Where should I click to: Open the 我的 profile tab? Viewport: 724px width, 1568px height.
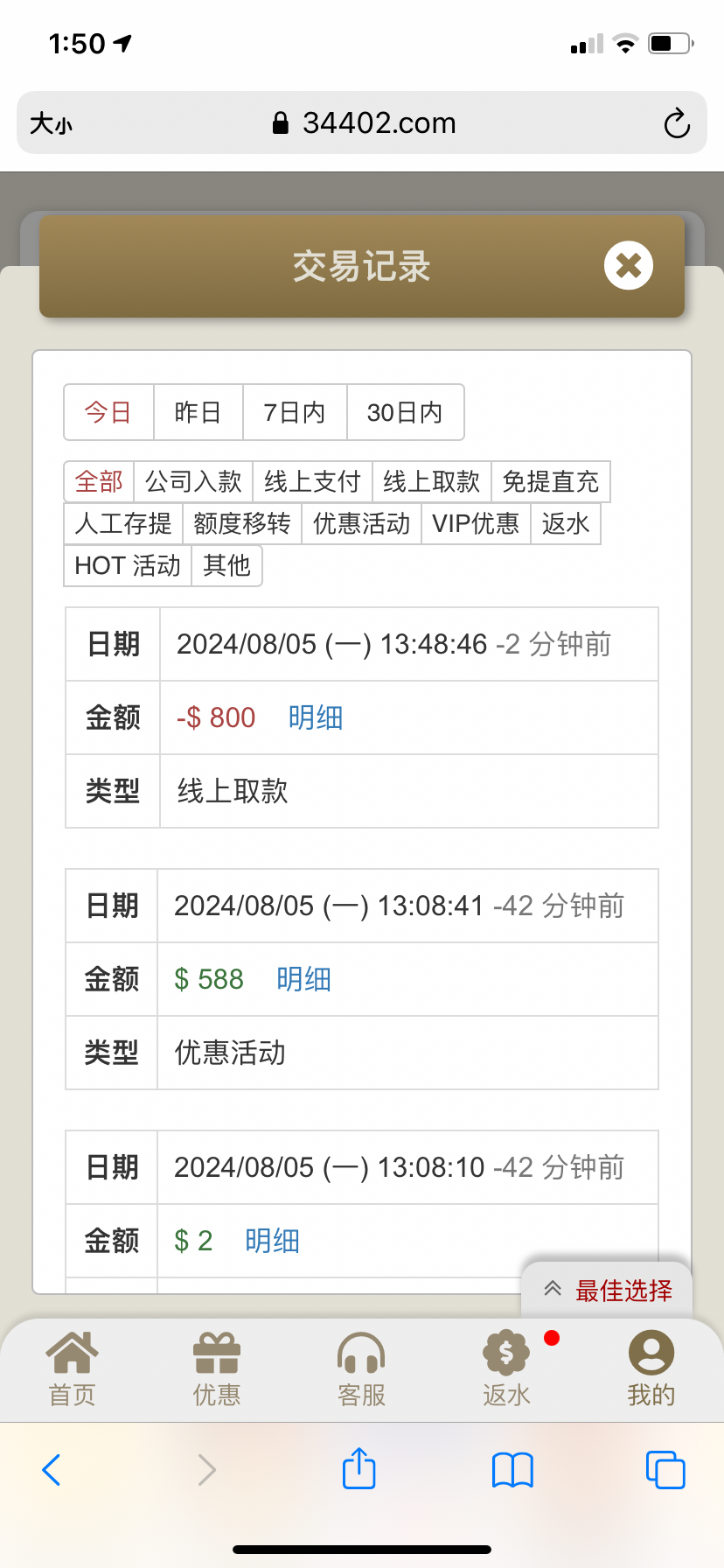click(651, 1369)
